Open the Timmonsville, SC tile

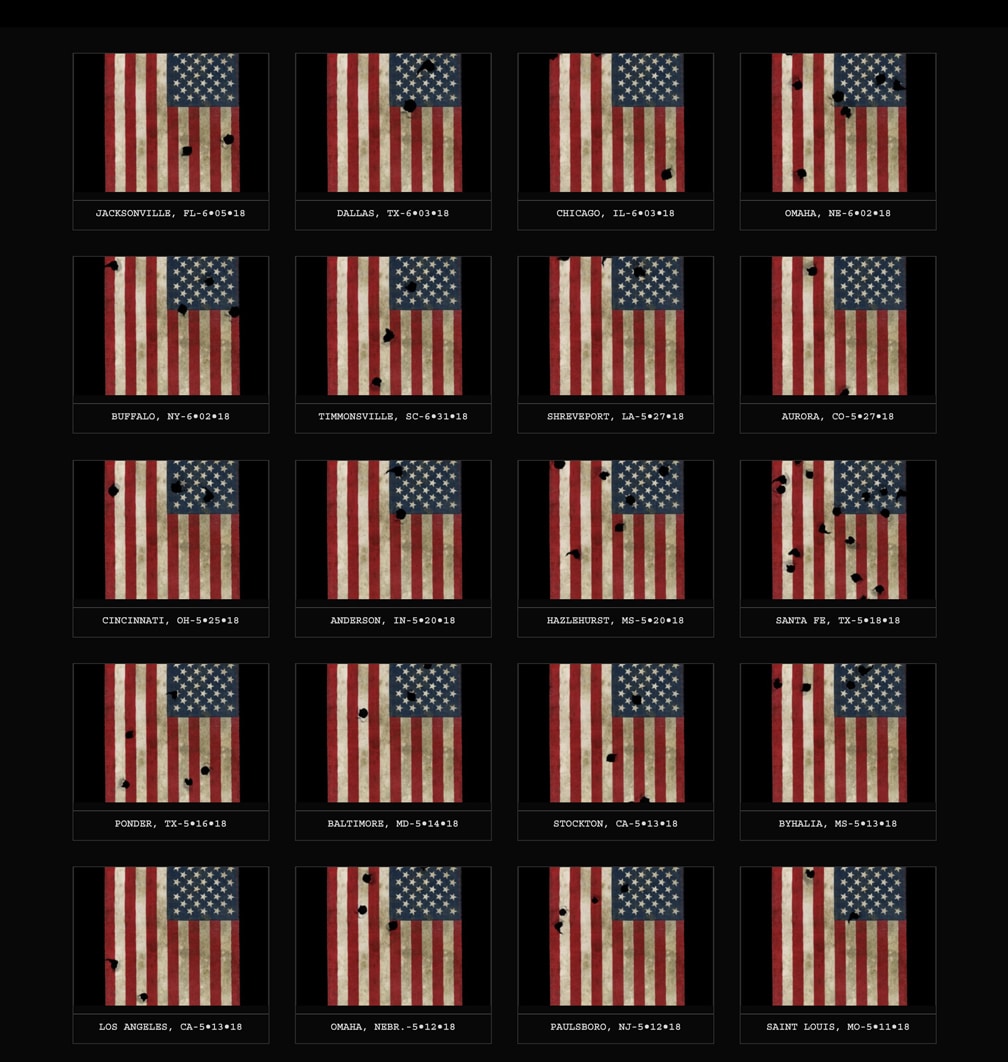click(x=393, y=326)
